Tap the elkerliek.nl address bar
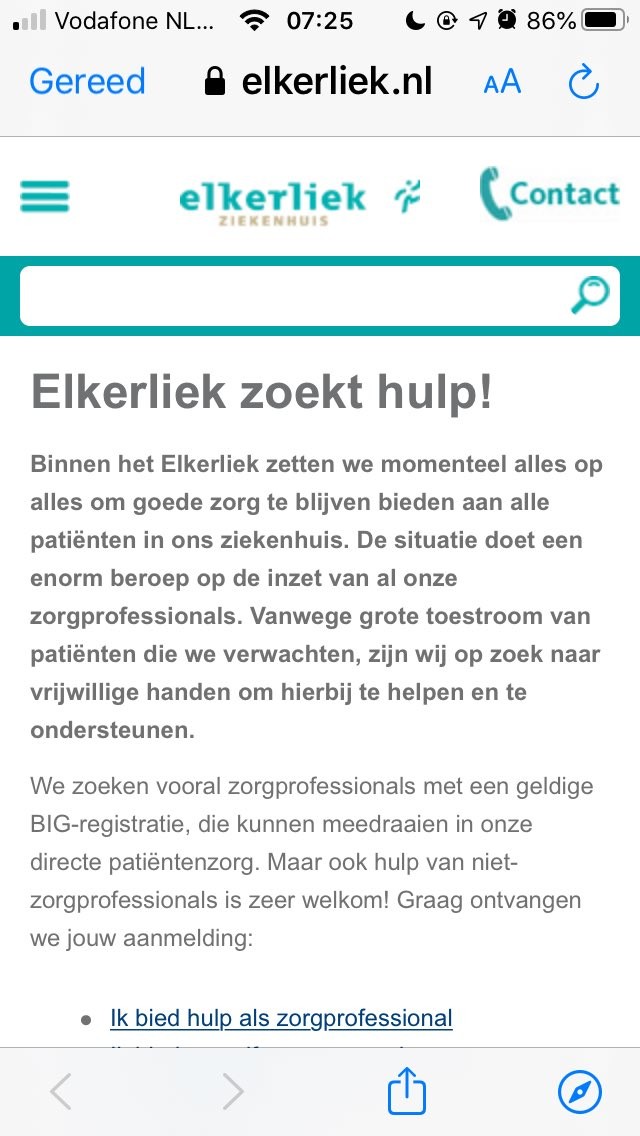This screenshot has height=1136, width=640. coord(319,82)
